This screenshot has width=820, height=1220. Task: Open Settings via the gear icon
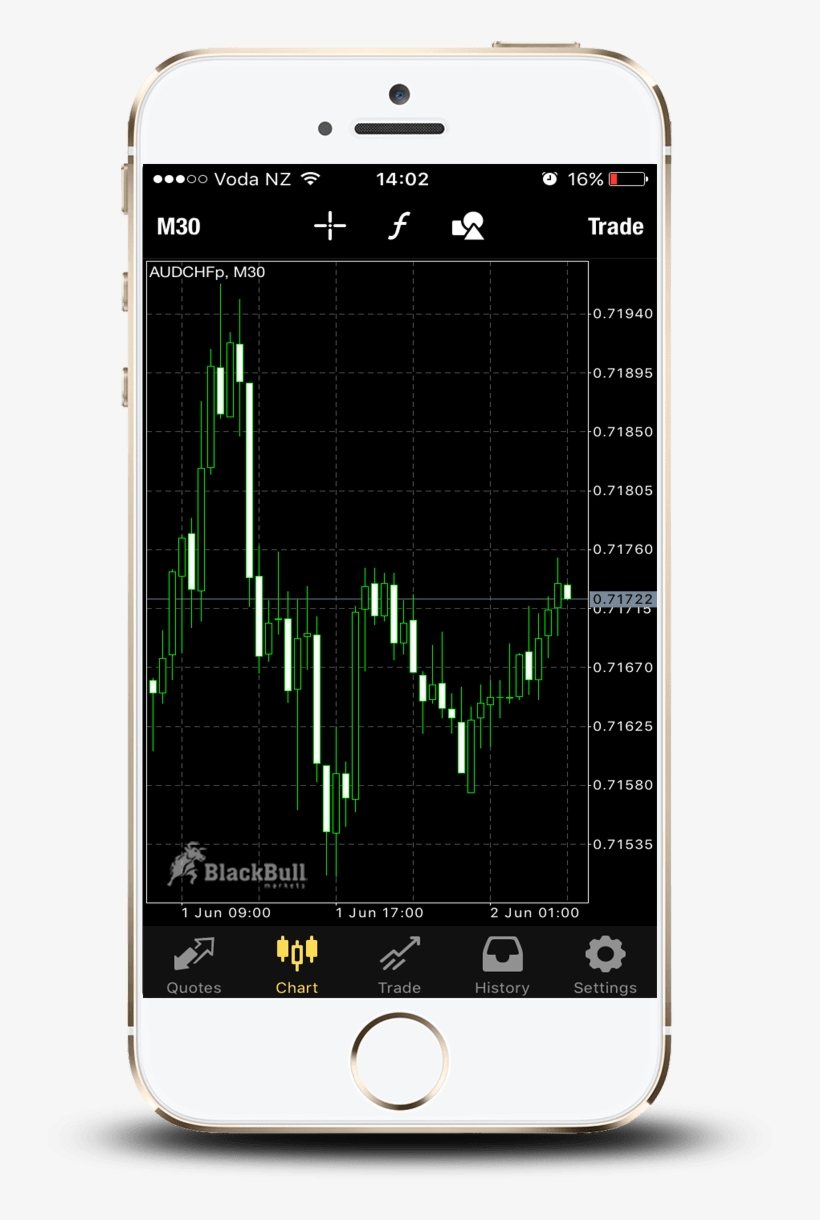pyautogui.click(x=604, y=952)
